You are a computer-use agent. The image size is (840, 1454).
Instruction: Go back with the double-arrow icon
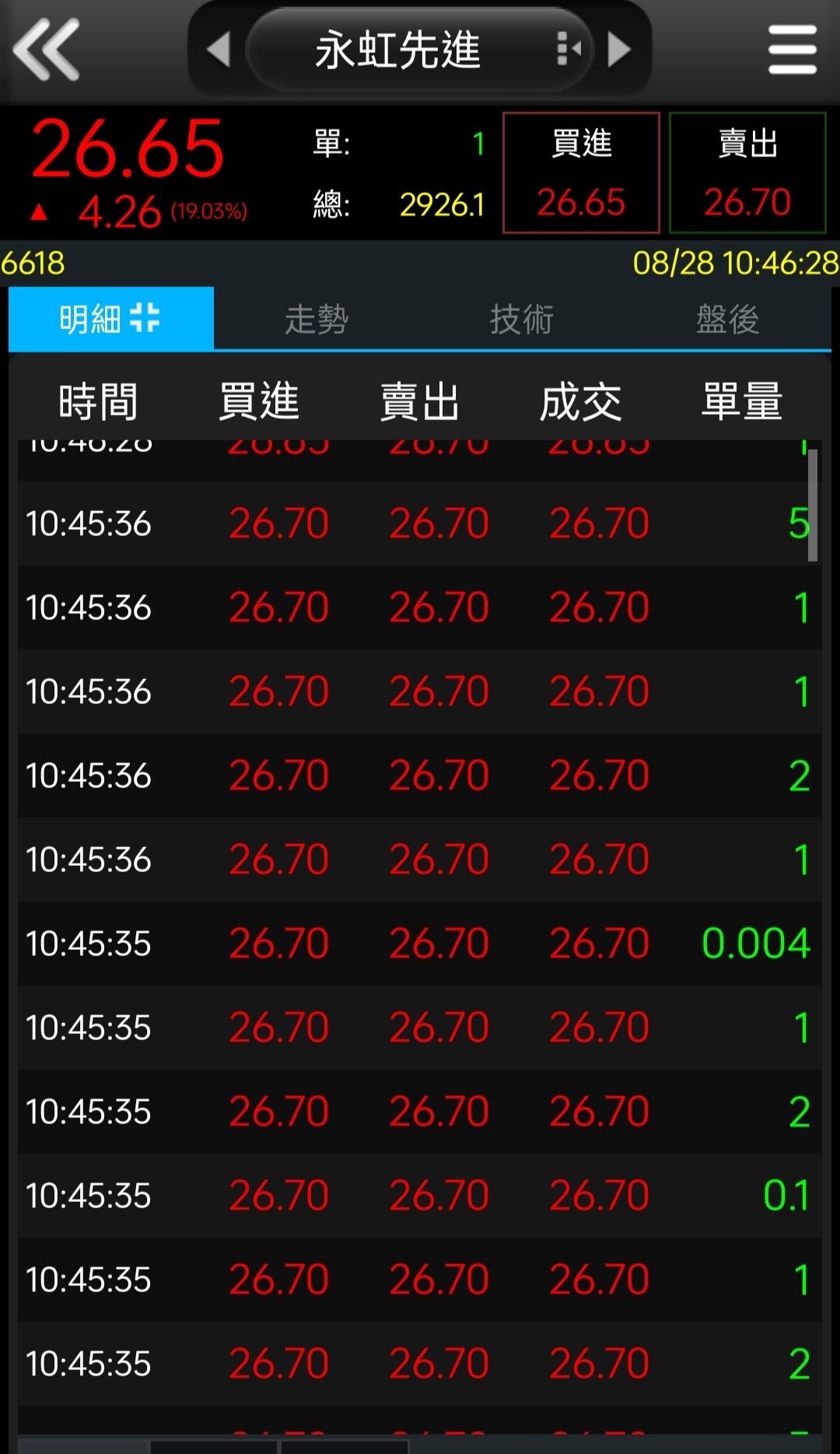click(47, 51)
